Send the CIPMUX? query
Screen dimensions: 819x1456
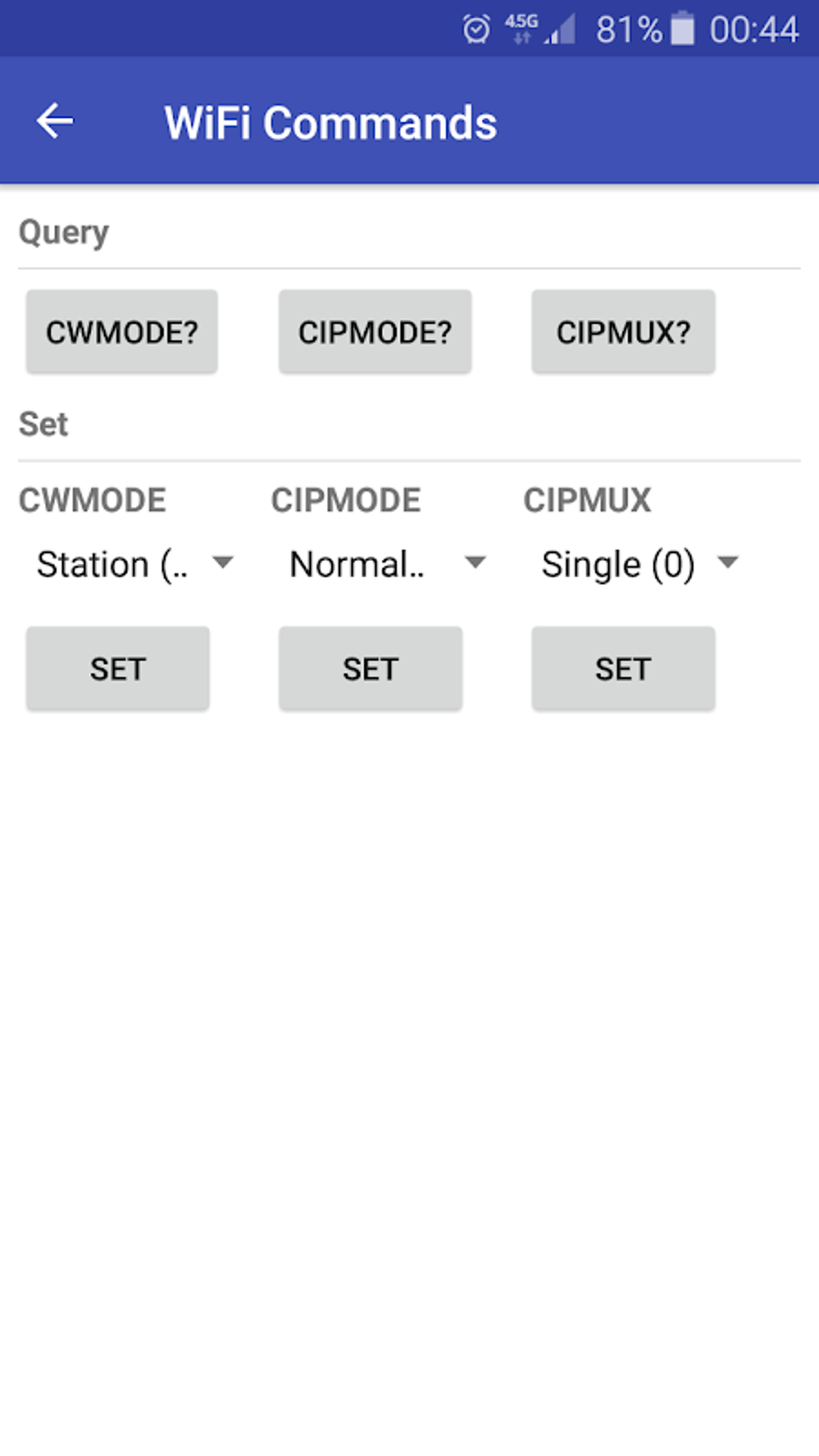click(623, 332)
